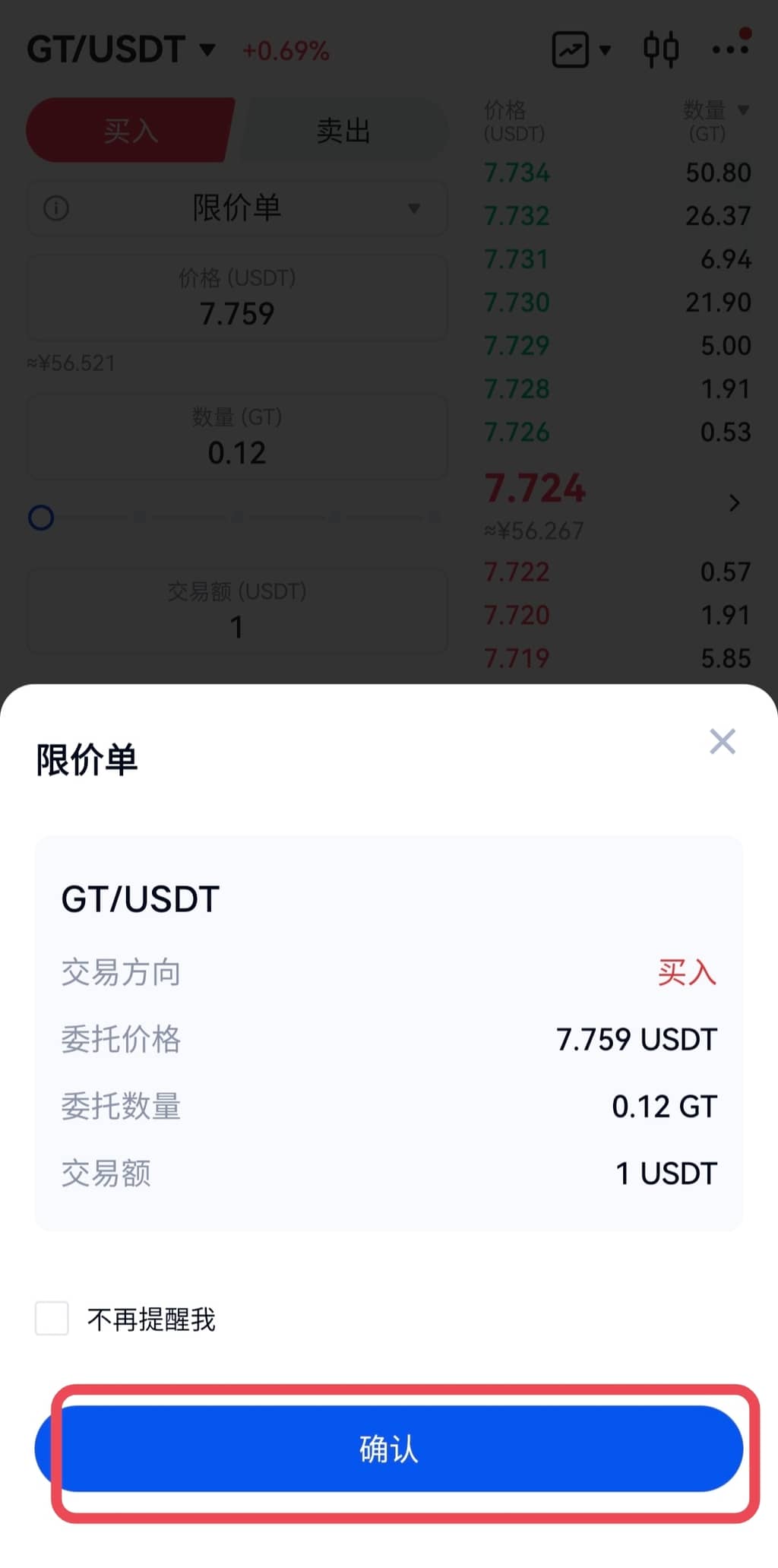Confirm the limit order with 确认
778x1568 pixels.
point(388,1449)
